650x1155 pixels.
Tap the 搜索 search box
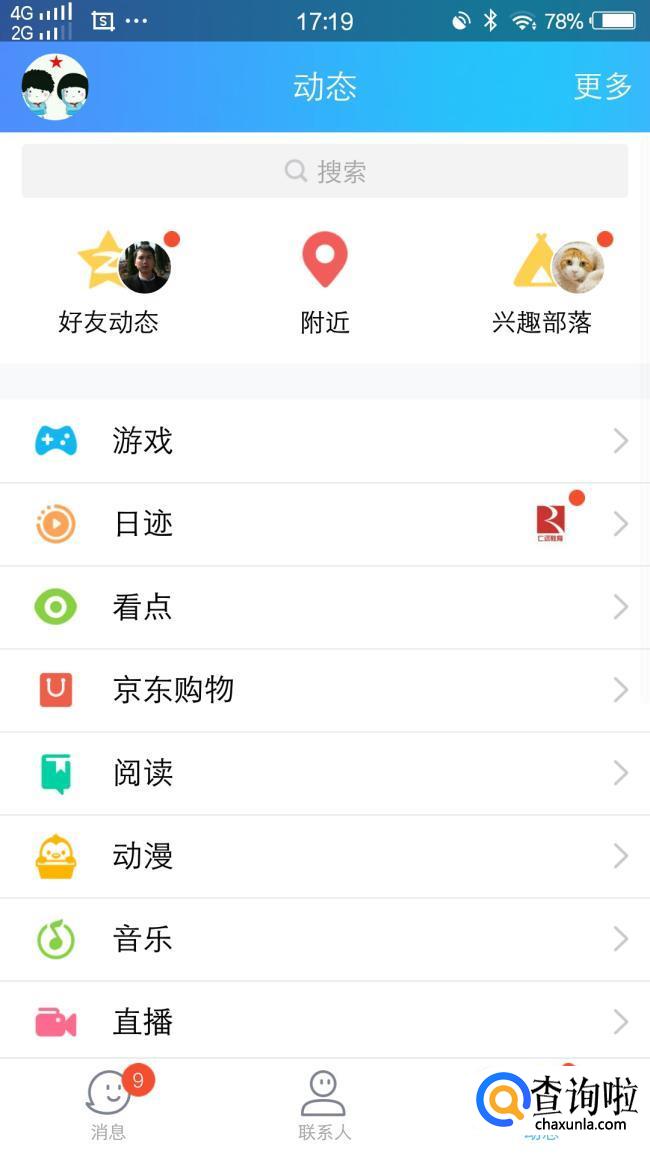pos(325,171)
